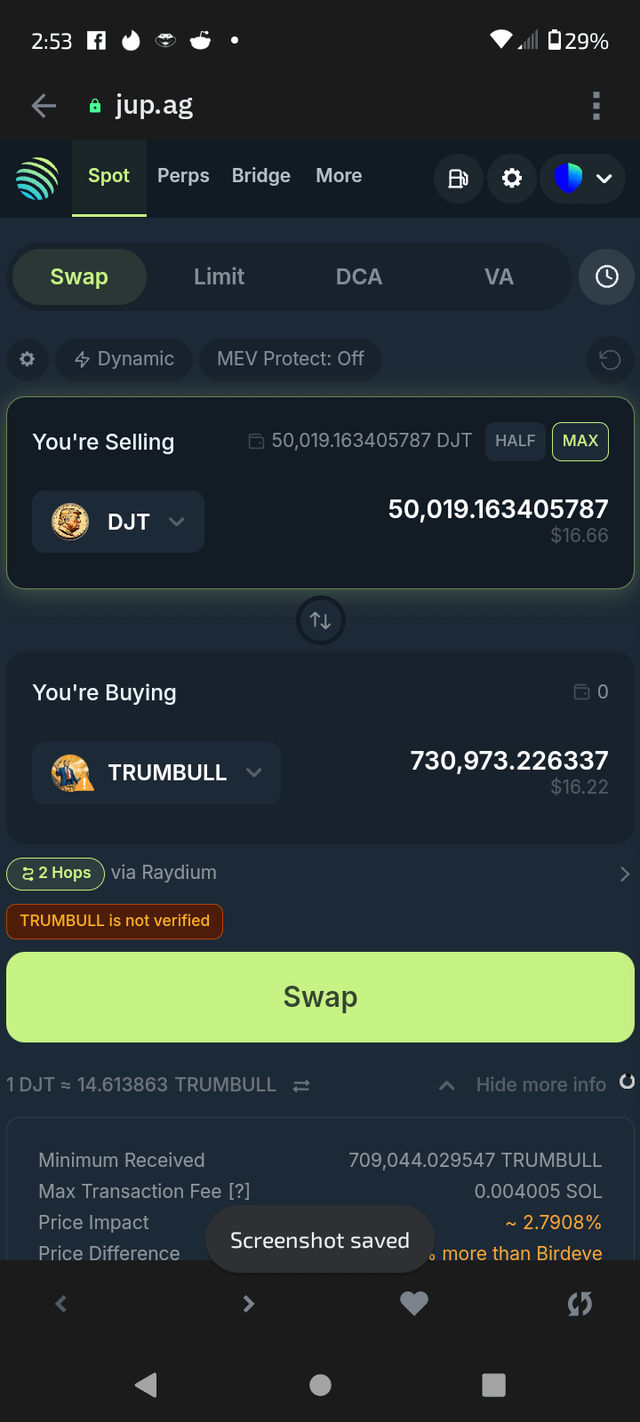The width and height of the screenshot is (640, 1422).
Task: Open the Bridge tab
Action: click(261, 176)
